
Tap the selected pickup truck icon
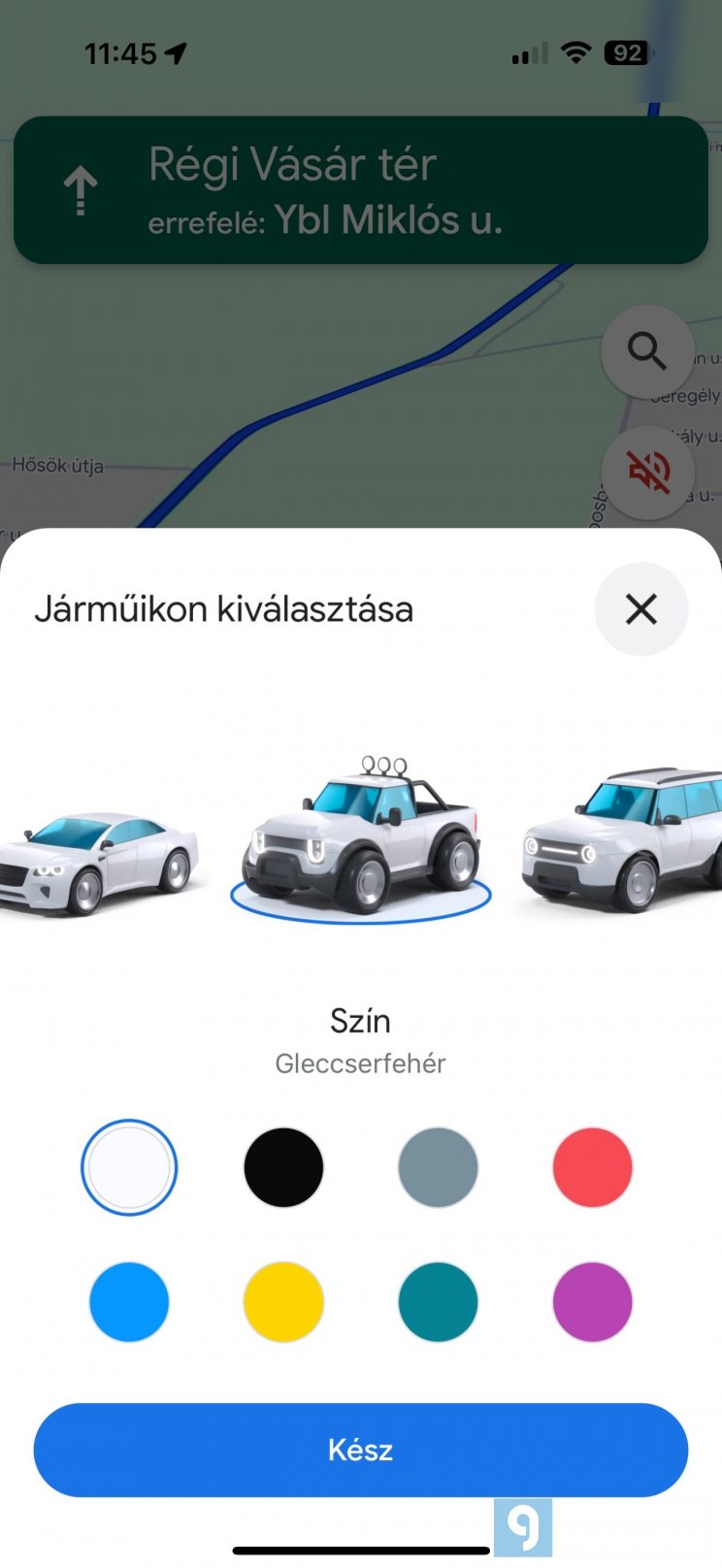361,836
